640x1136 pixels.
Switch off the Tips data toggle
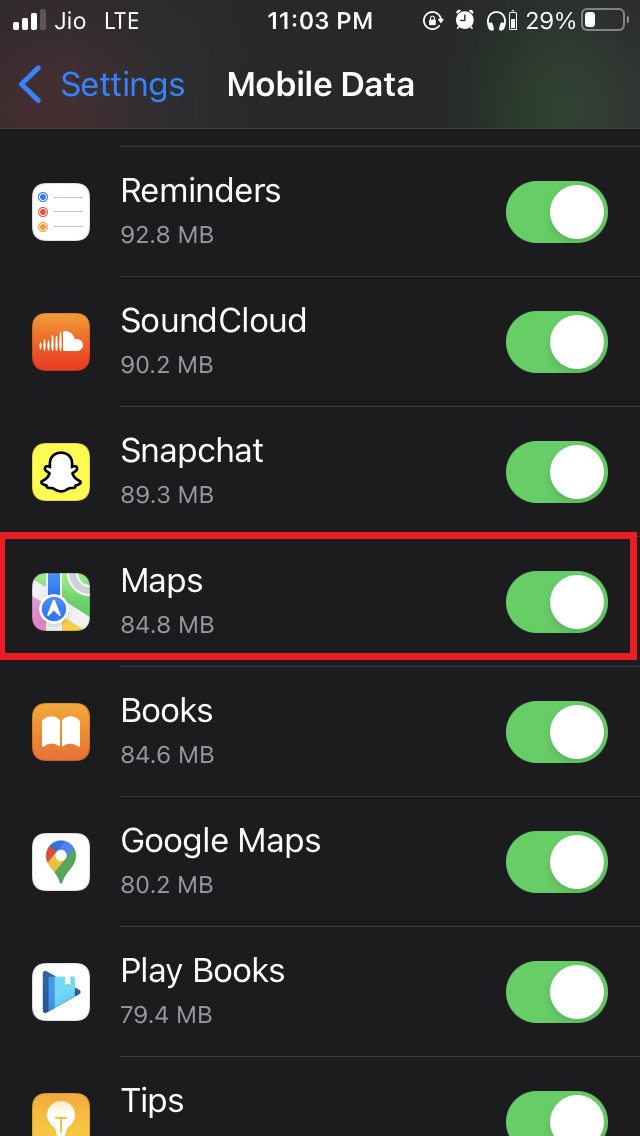(557, 1116)
